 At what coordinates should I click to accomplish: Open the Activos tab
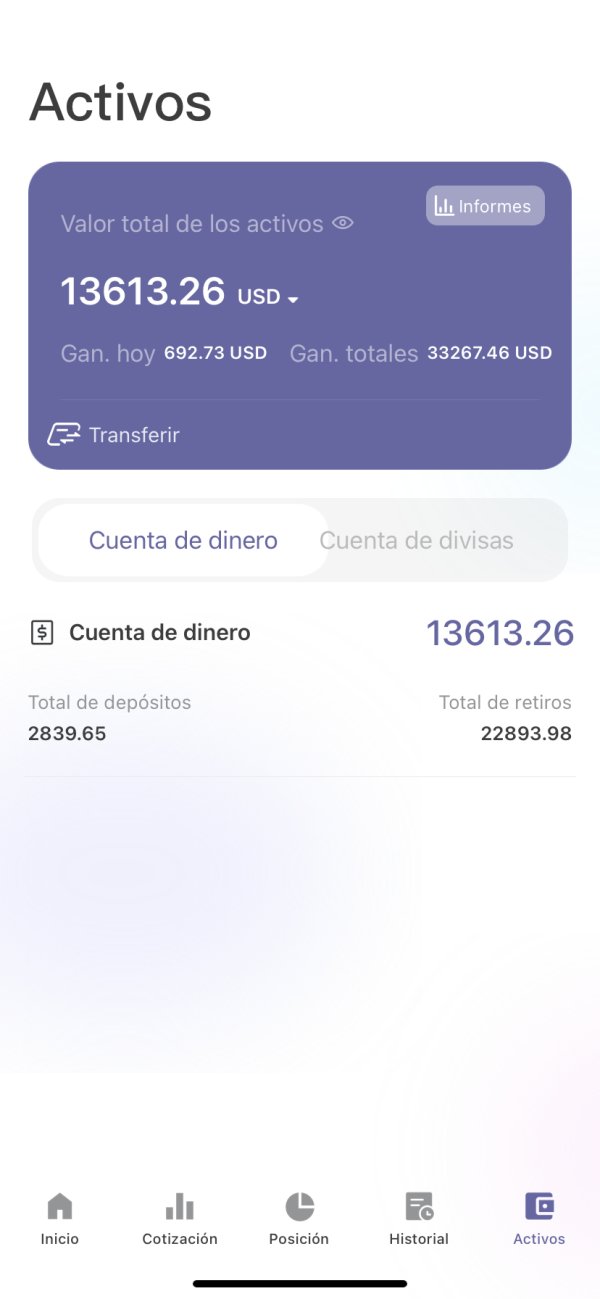point(539,1218)
